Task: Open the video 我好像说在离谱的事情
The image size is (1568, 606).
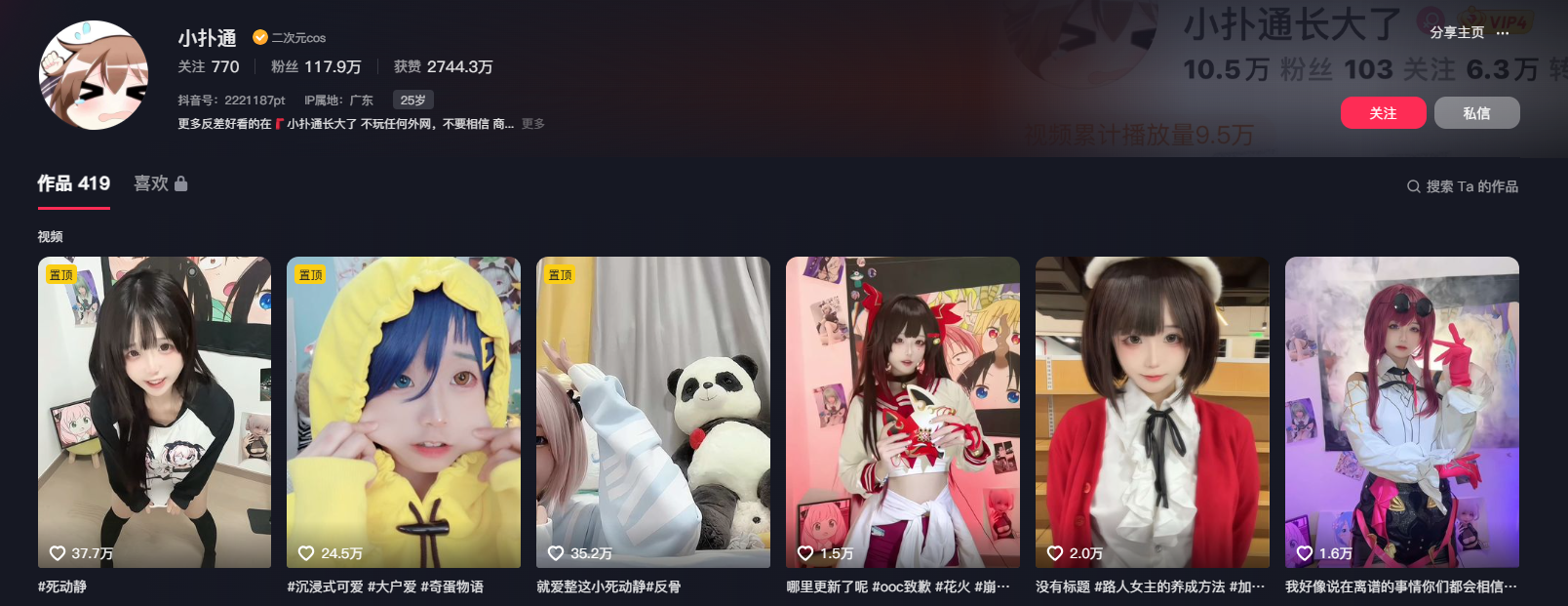Action: (x=1402, y=412)
